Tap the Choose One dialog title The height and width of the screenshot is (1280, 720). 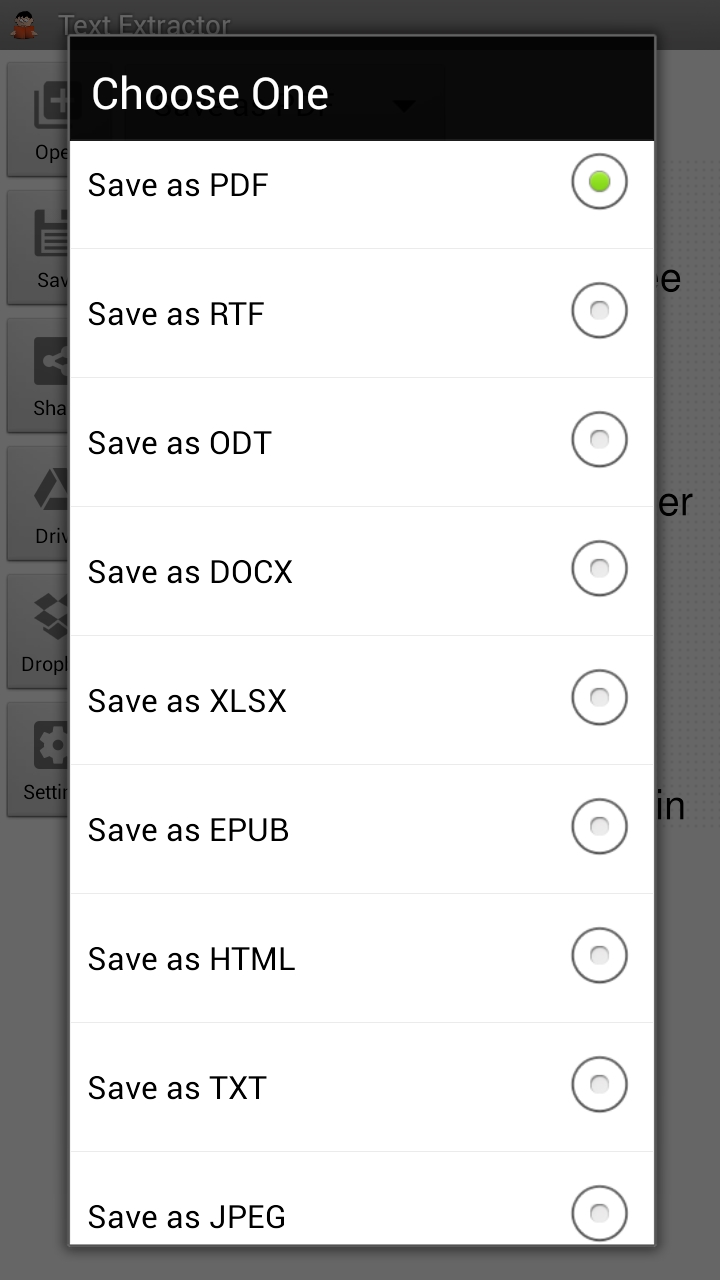[x=209, y=92]
